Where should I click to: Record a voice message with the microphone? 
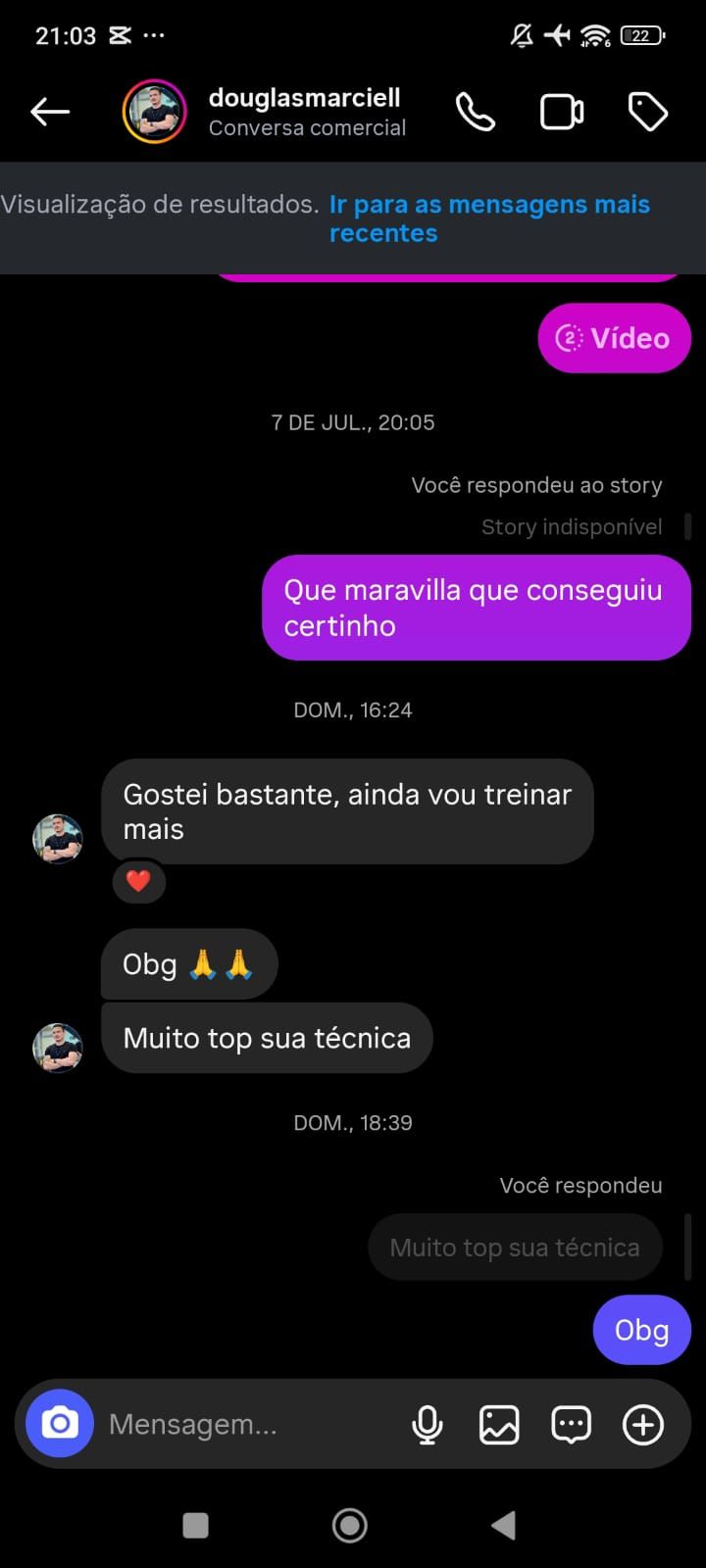[x=428, y=1424]
